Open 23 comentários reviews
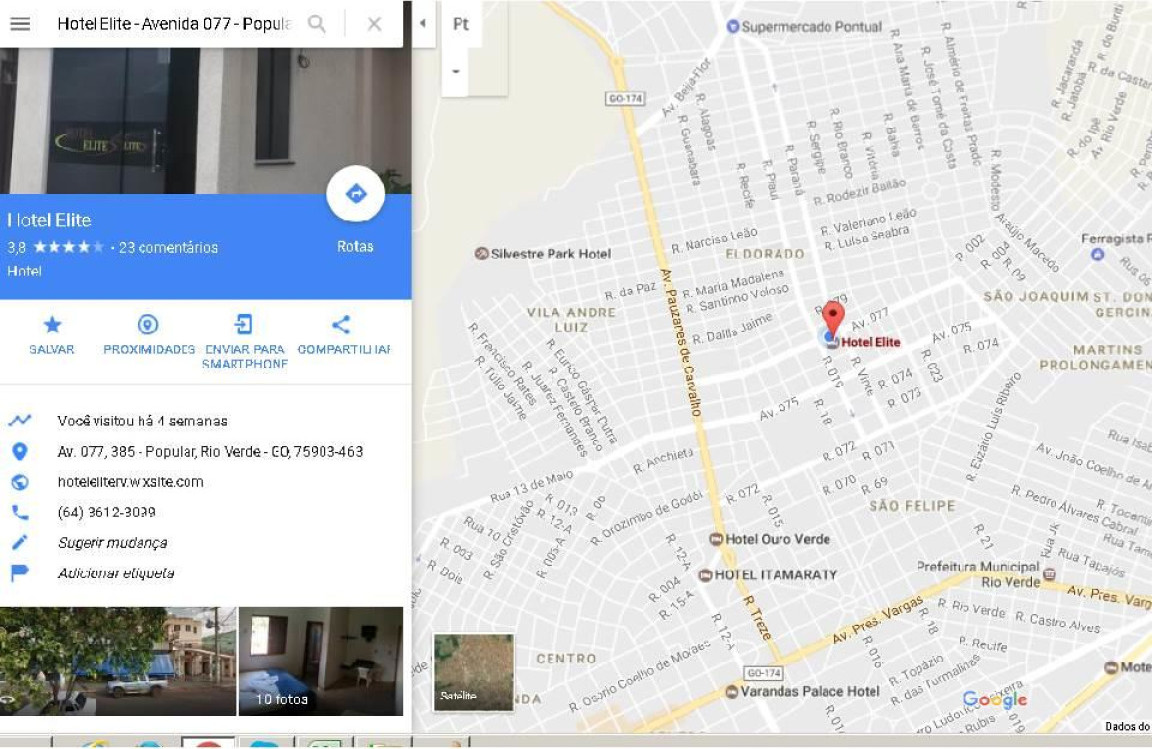The image size is (1152, 749). click(x=168, y=247)
